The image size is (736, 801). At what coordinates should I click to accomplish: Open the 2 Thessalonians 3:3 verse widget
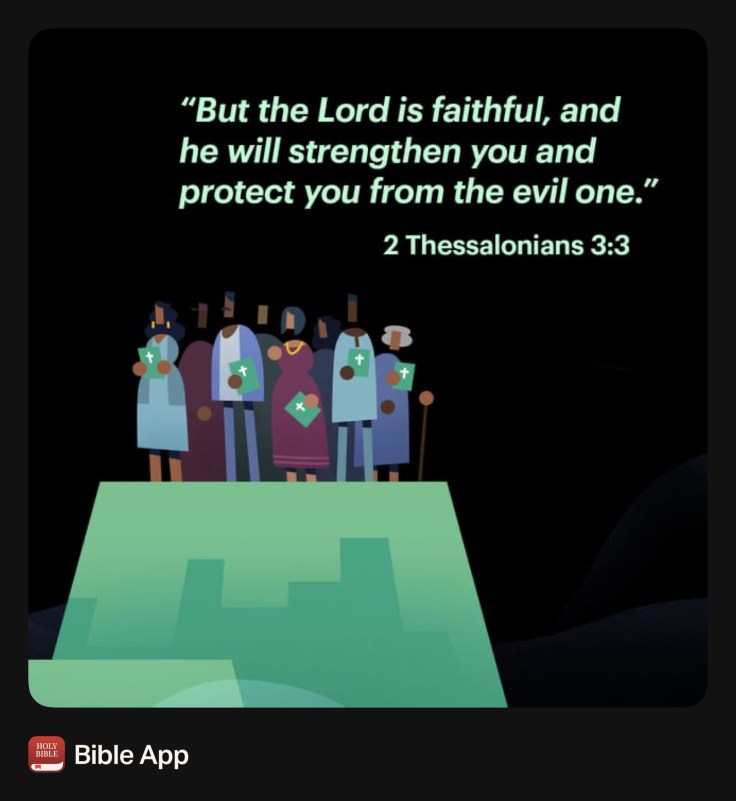pos(368,367)
